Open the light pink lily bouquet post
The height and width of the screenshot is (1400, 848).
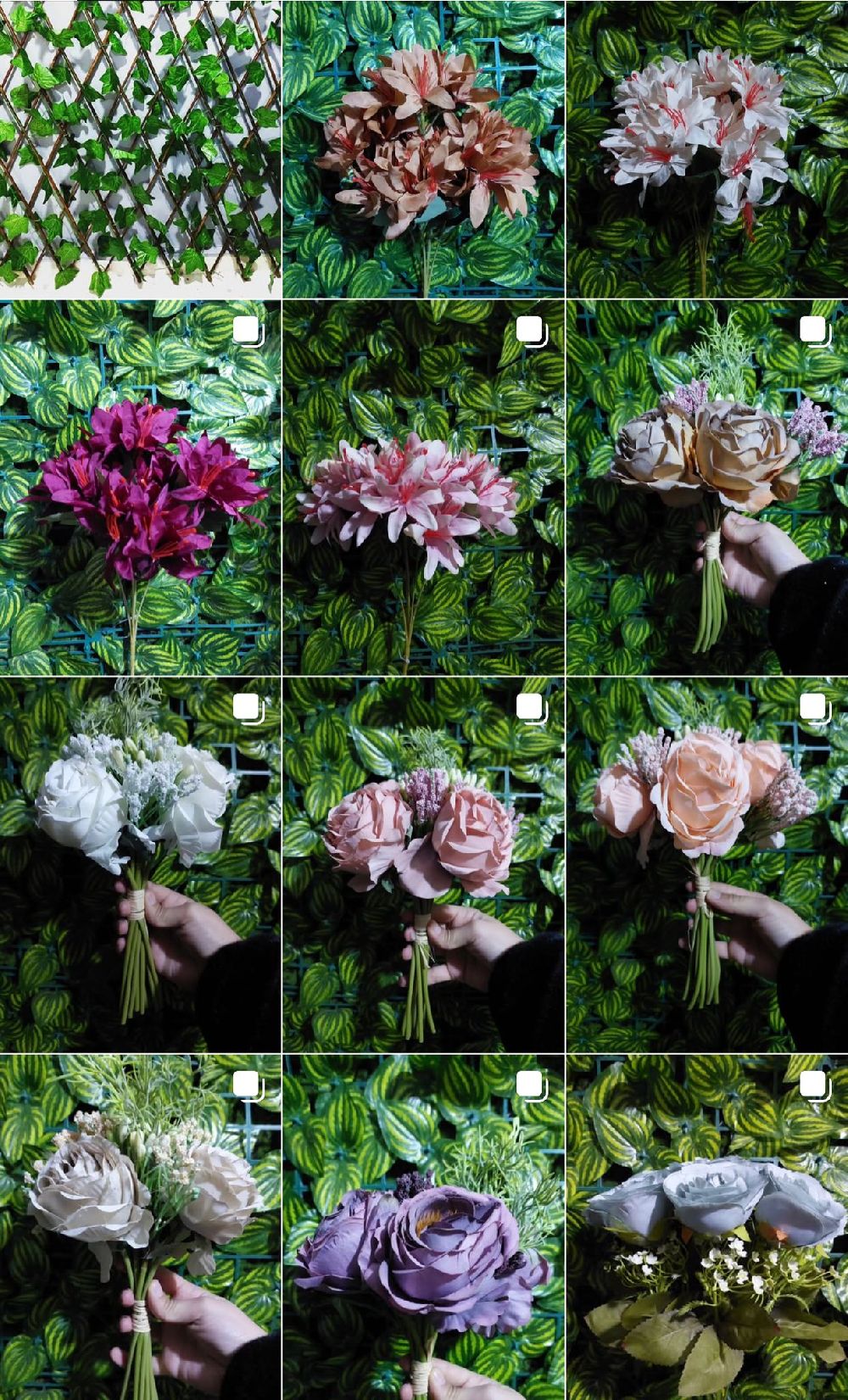coord(423,488)
